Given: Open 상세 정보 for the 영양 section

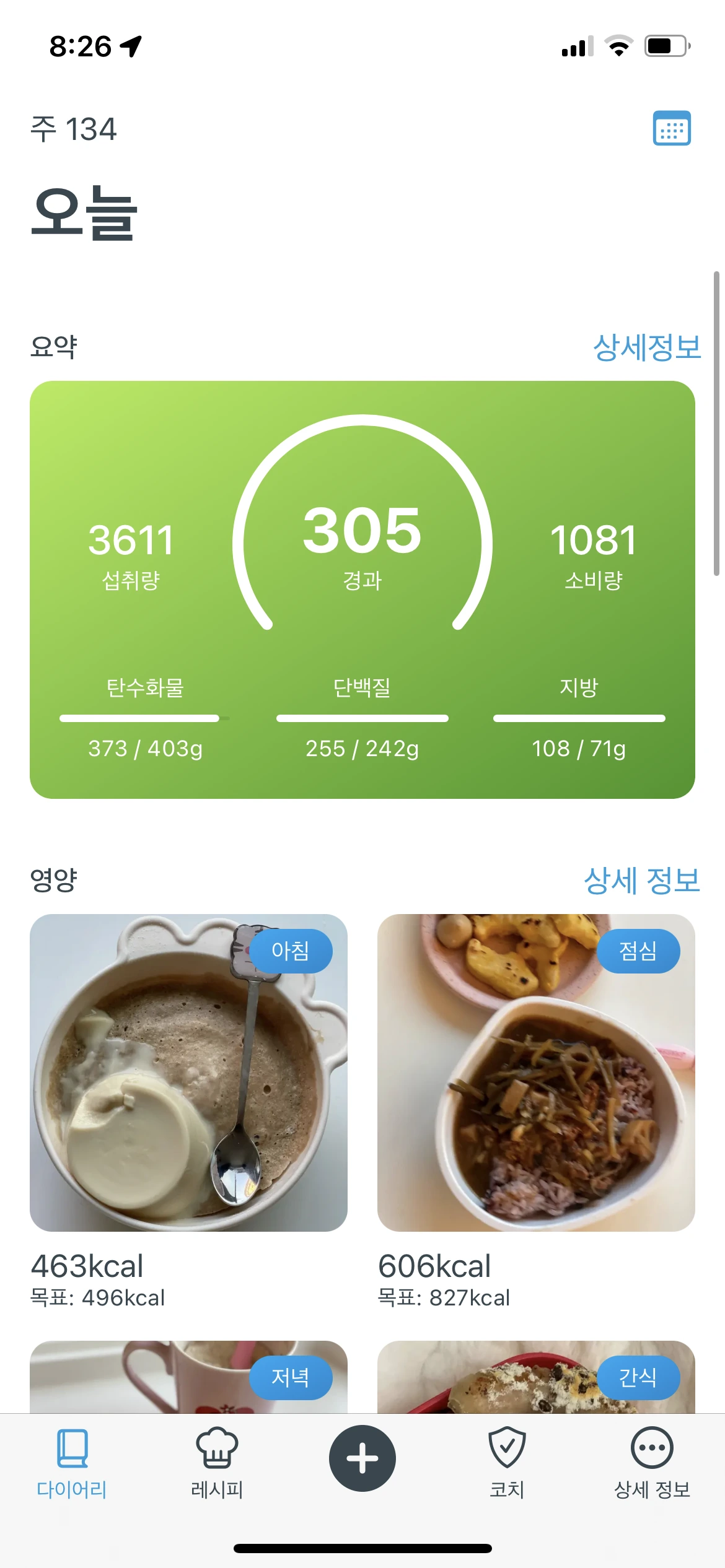Looking at the screenshot, I should (641, 880).
